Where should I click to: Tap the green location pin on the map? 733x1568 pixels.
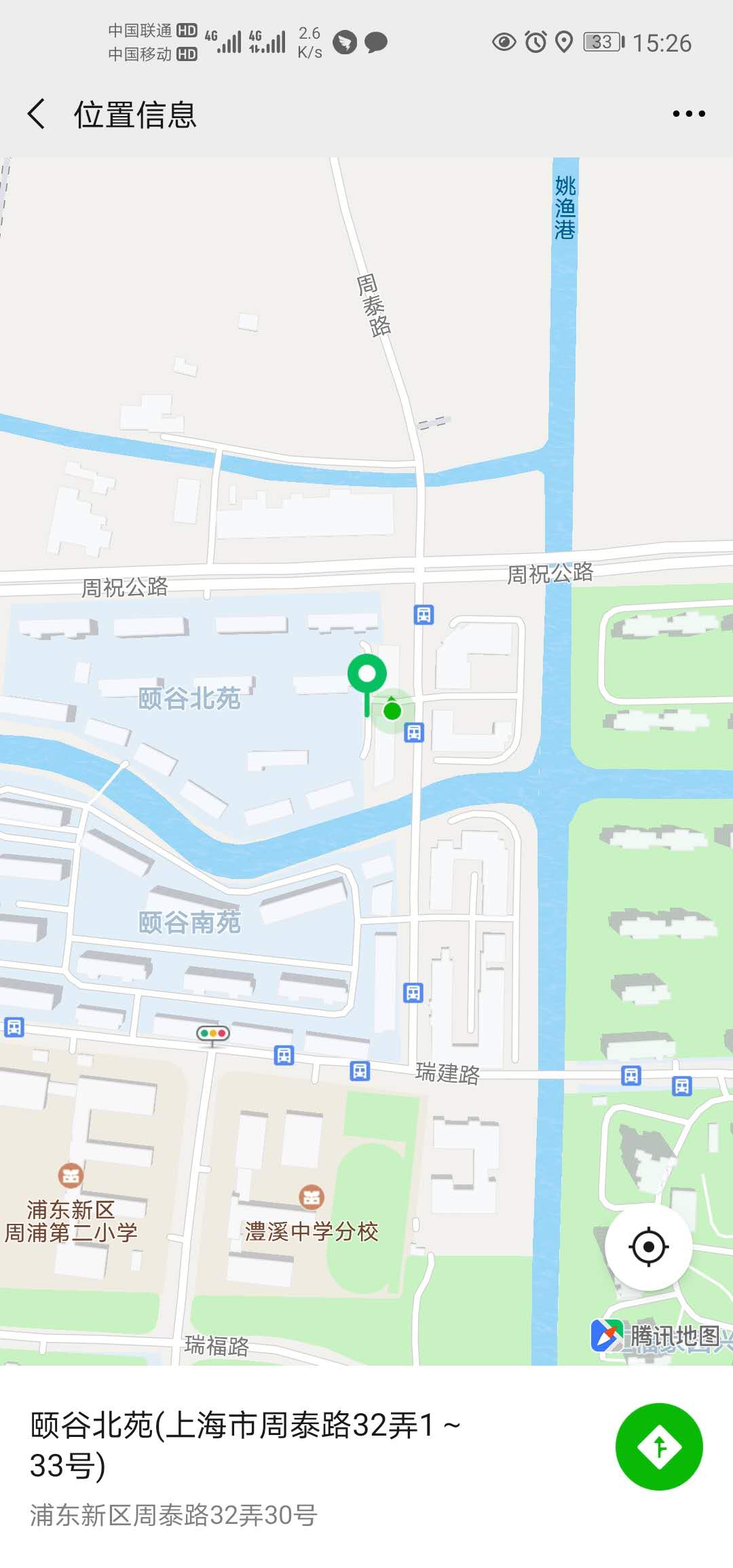click(367, 676)
